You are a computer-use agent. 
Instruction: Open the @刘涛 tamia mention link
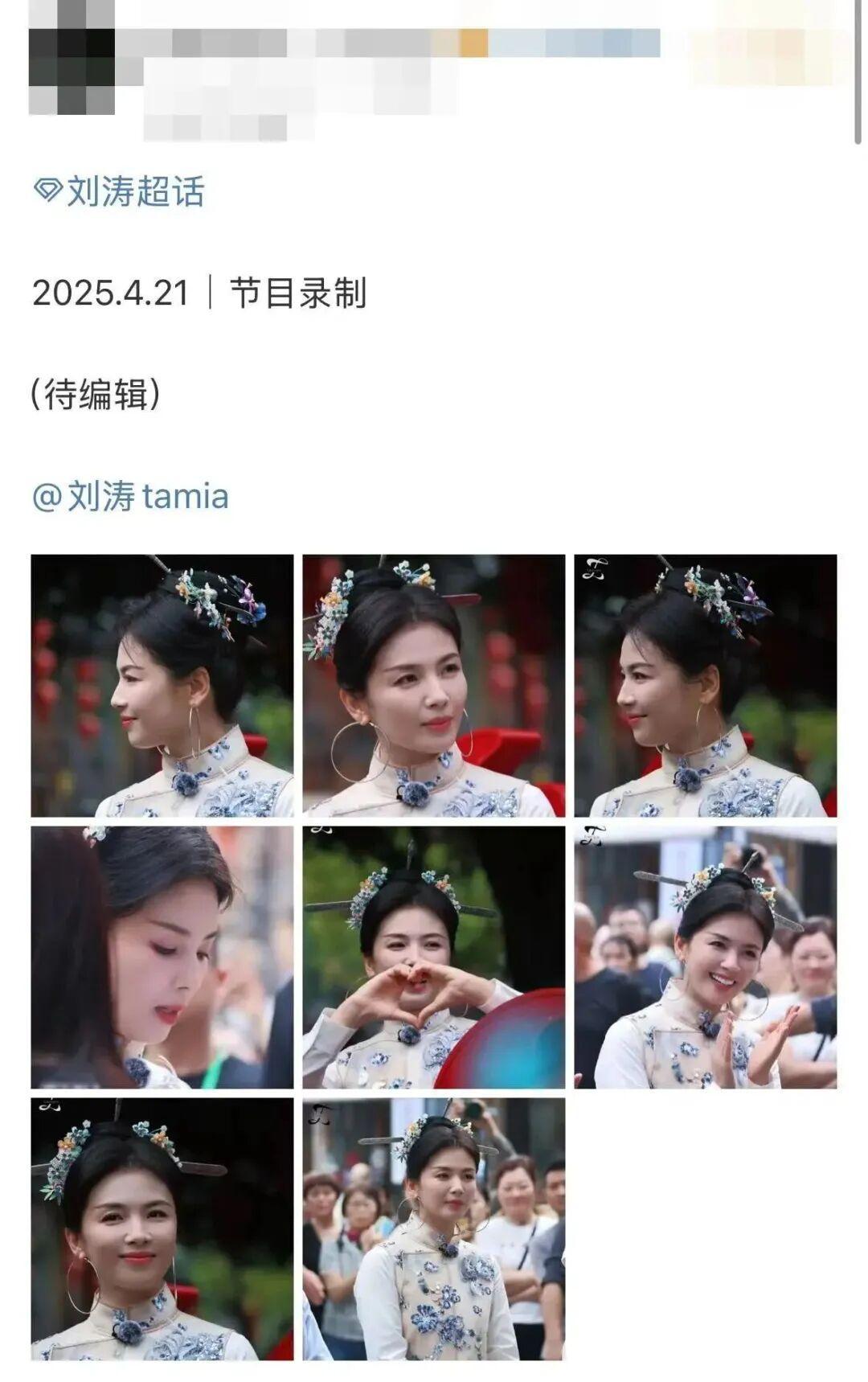tap(131, 496)
